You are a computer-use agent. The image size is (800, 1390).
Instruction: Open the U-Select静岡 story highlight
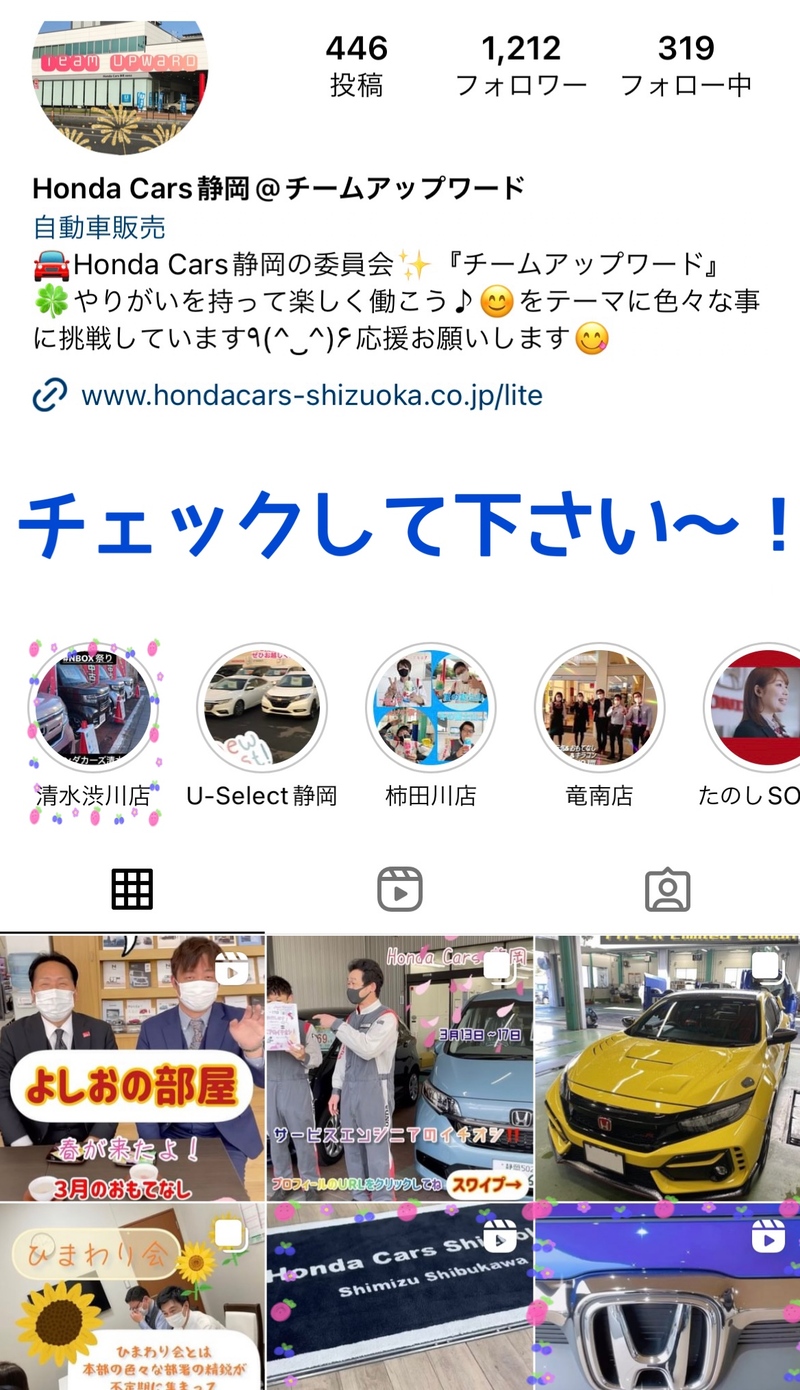coord(262,708)
